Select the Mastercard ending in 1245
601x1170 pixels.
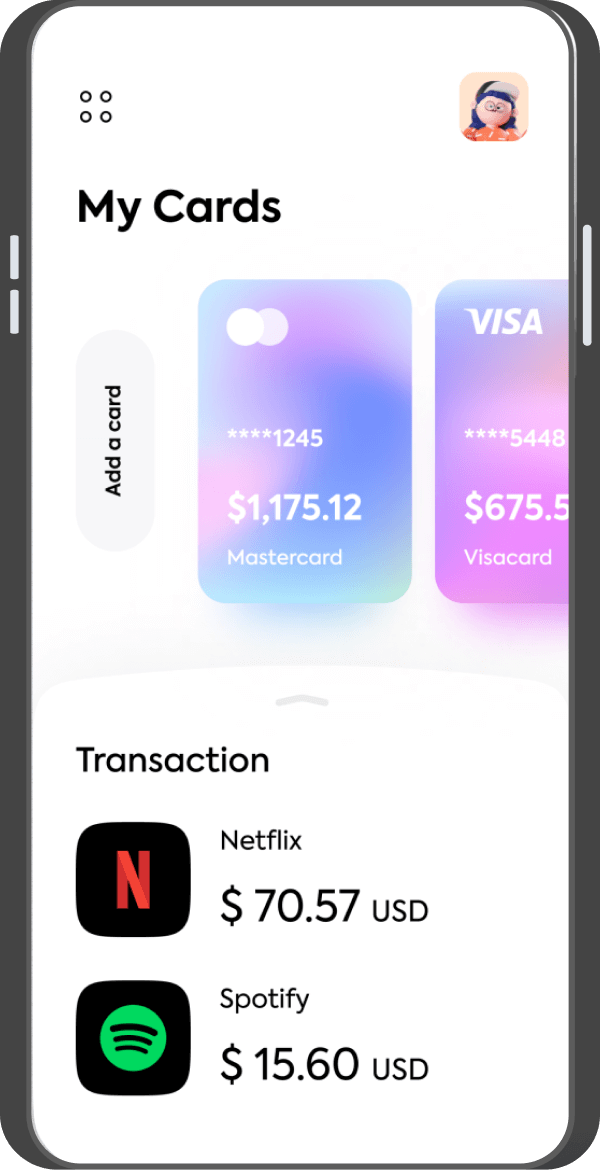305,441
